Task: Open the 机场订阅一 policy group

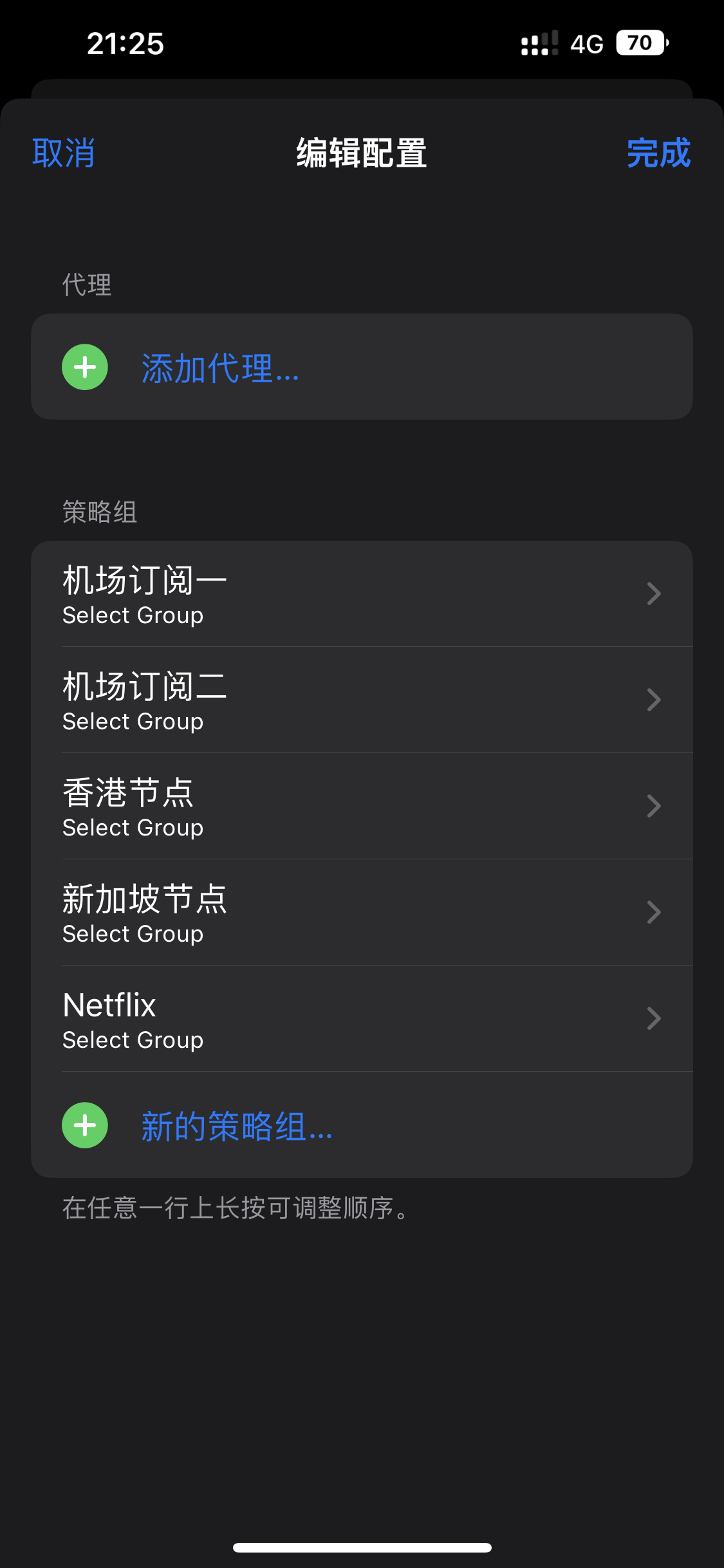Action: 360,594
